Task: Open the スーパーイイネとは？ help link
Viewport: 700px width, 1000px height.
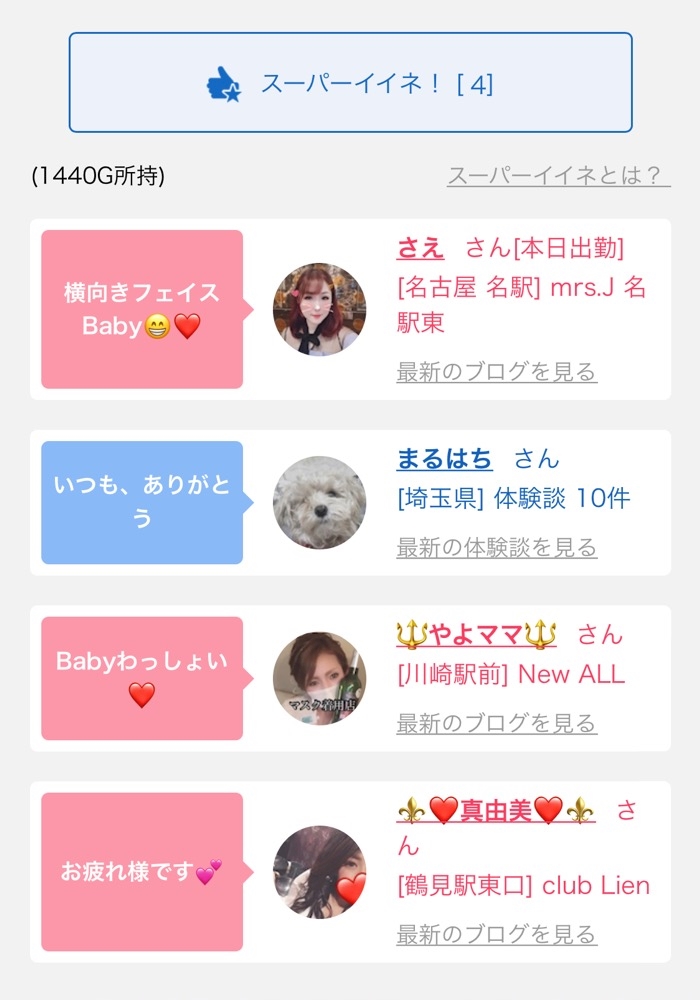Action: 558,175
